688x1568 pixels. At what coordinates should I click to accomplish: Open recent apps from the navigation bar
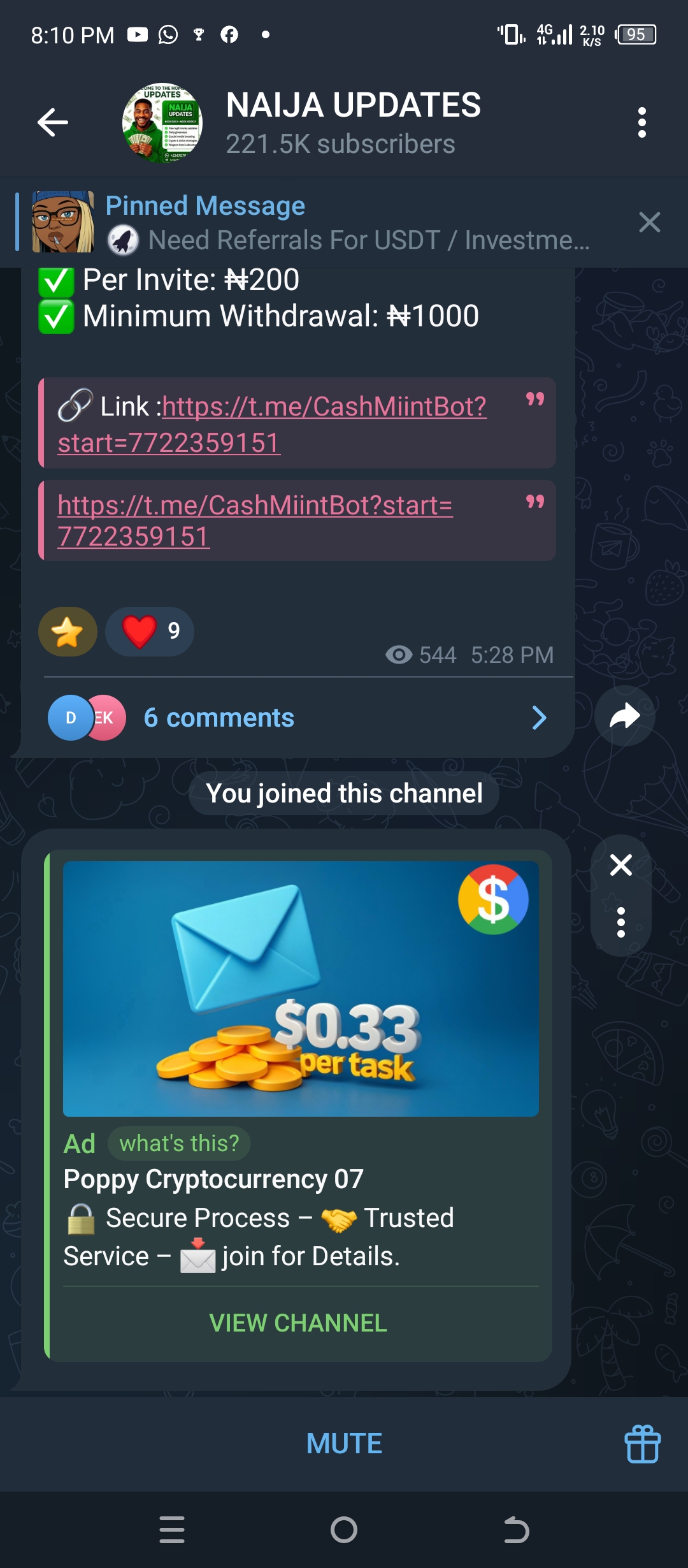click(172, 1530)
